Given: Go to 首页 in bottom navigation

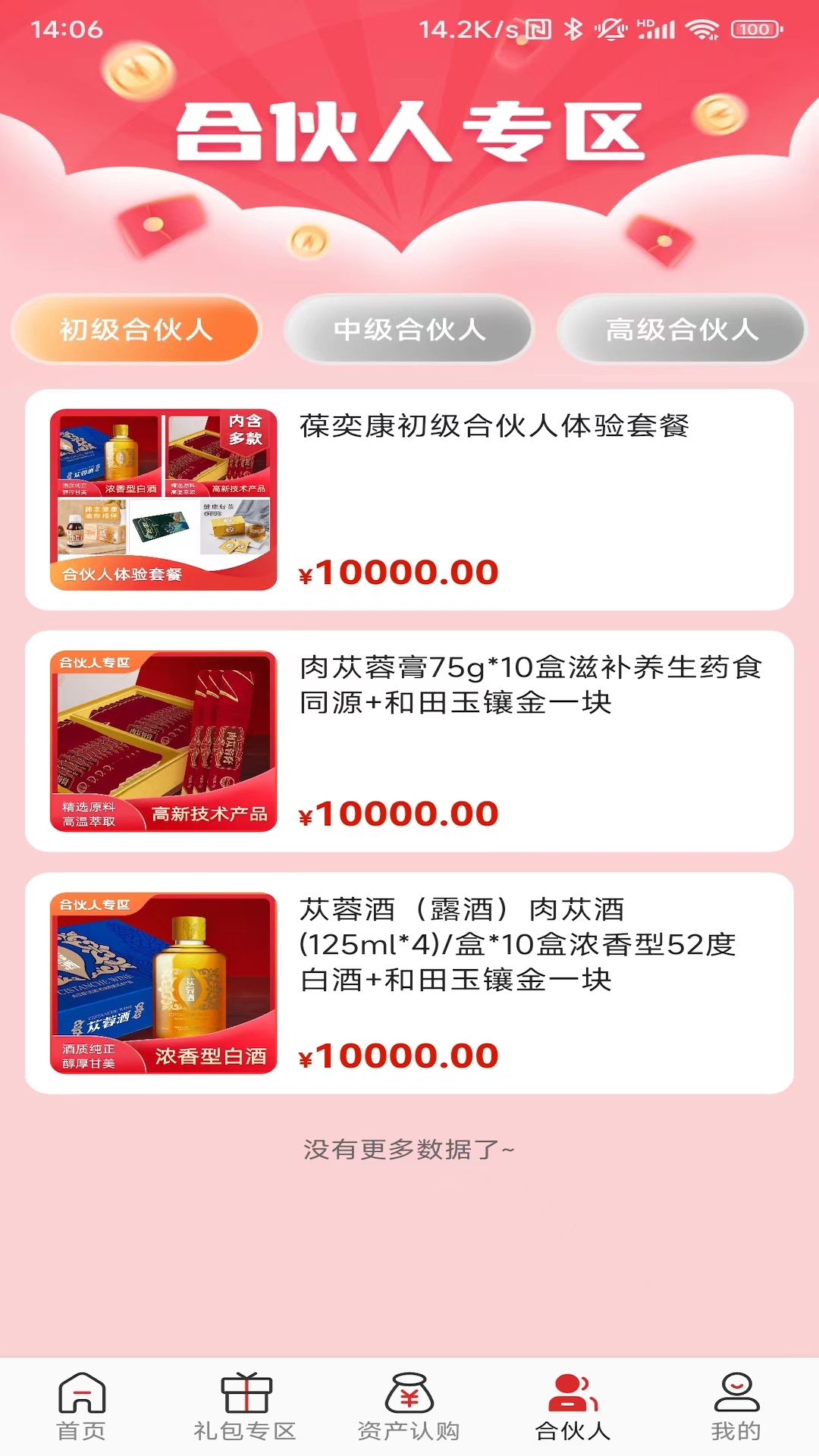Looking at the screenshot, I should click(81, 1407).
